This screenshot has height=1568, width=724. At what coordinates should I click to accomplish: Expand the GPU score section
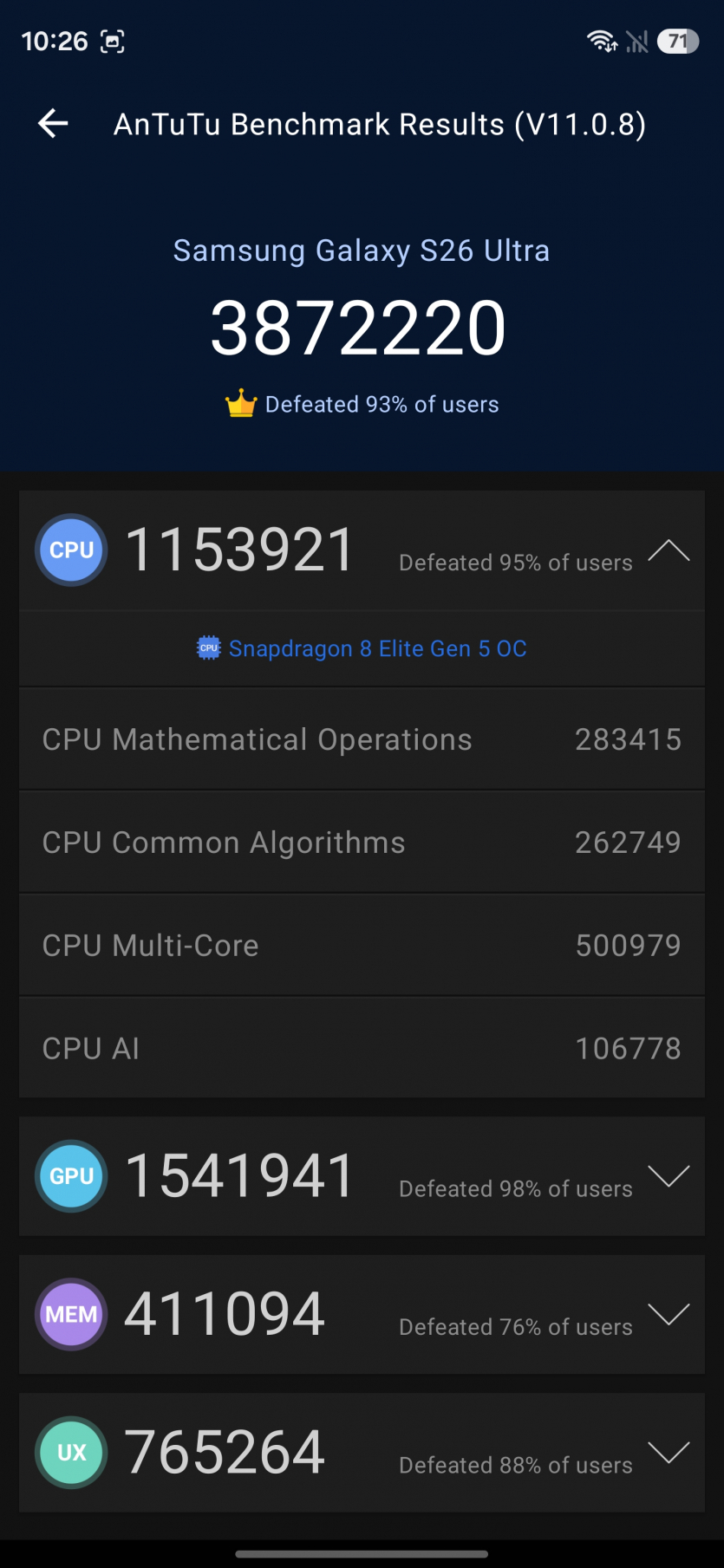pos(669,1176)
